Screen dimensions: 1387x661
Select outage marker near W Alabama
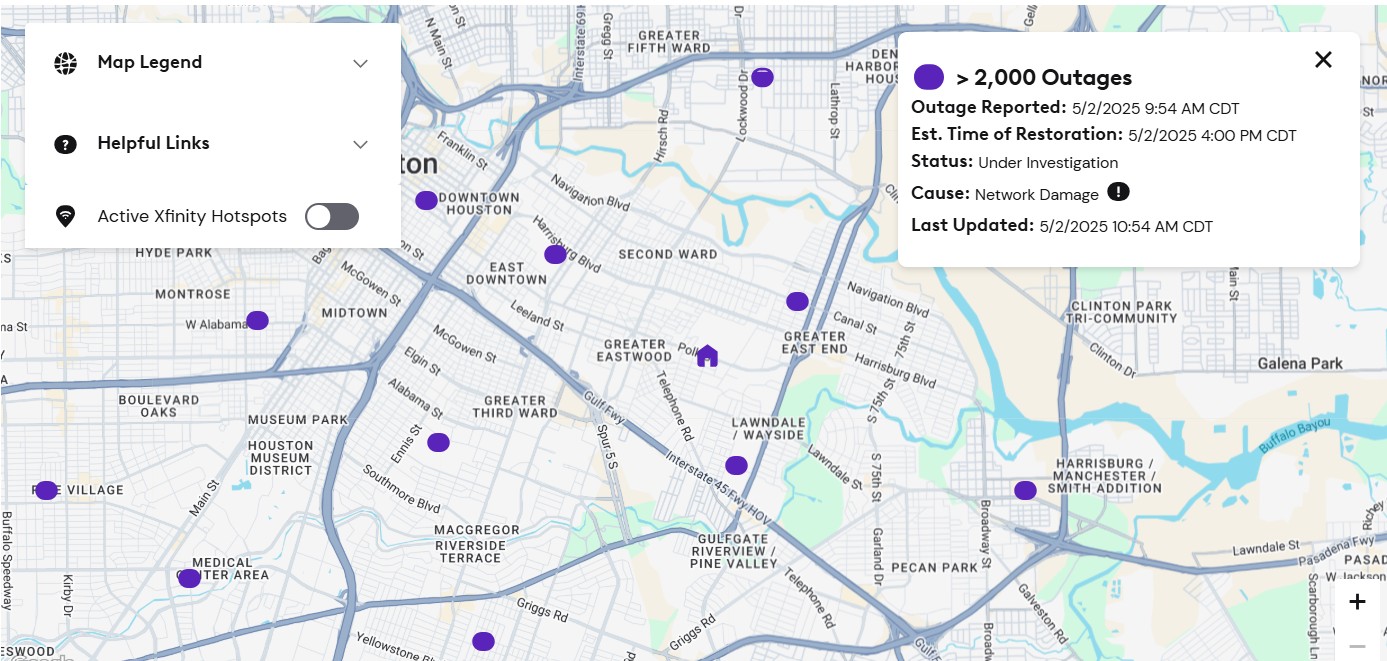257,321
